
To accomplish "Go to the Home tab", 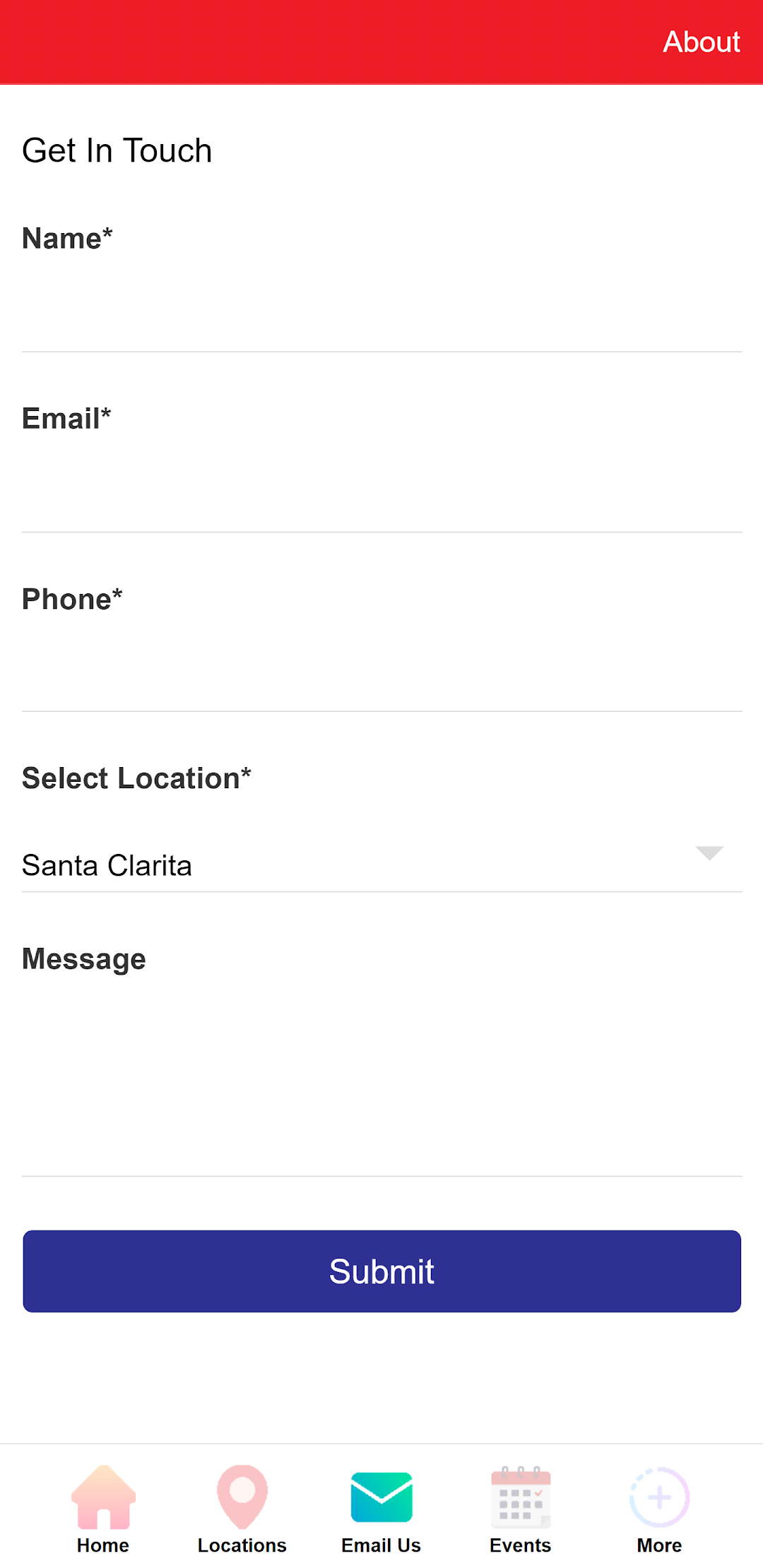I will pos(103,1509).
